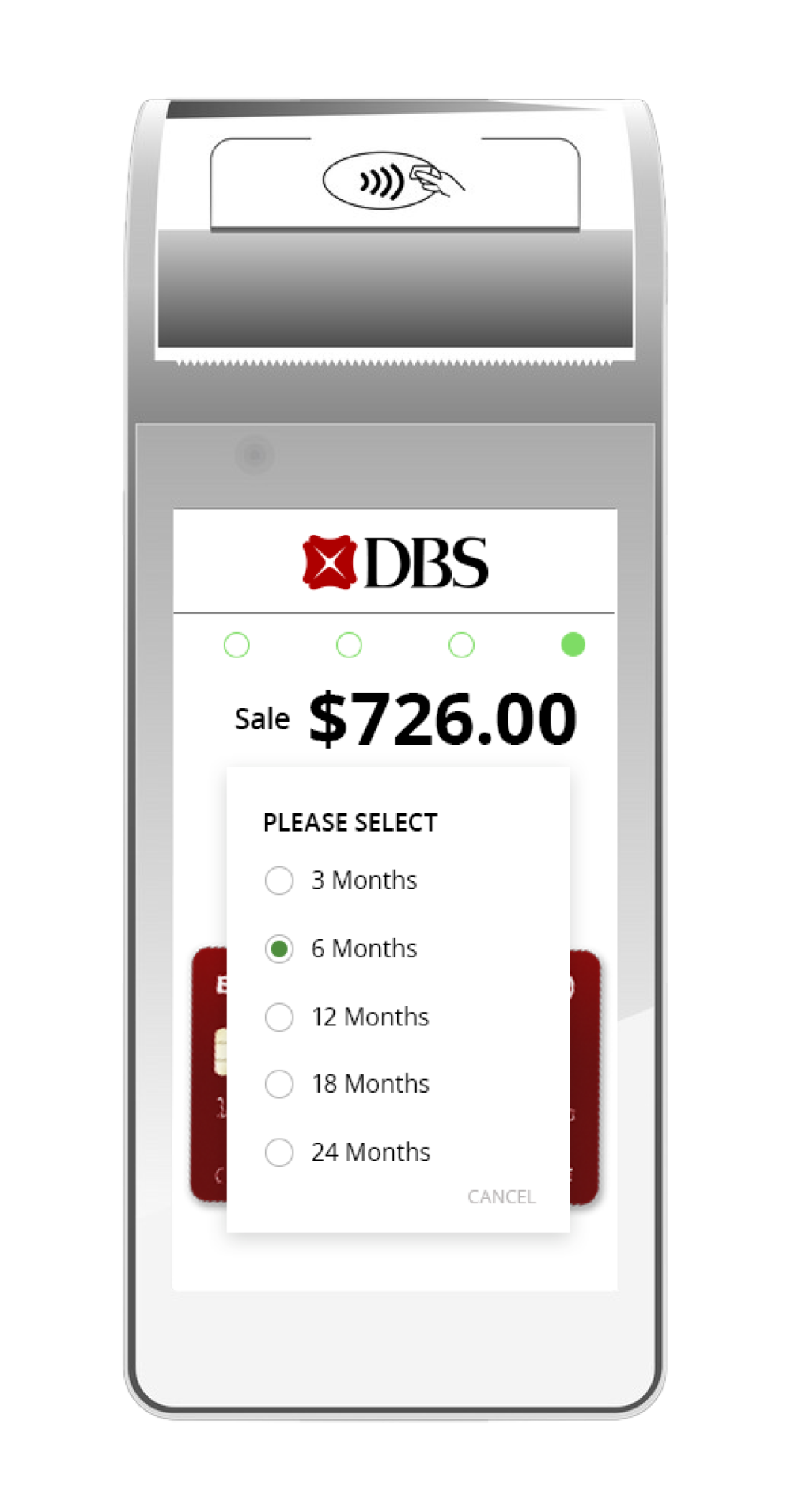791x1512 pixels.
Task: Choose the 24 Months option
Action: pyautogui.click(x=279, y=1152)
